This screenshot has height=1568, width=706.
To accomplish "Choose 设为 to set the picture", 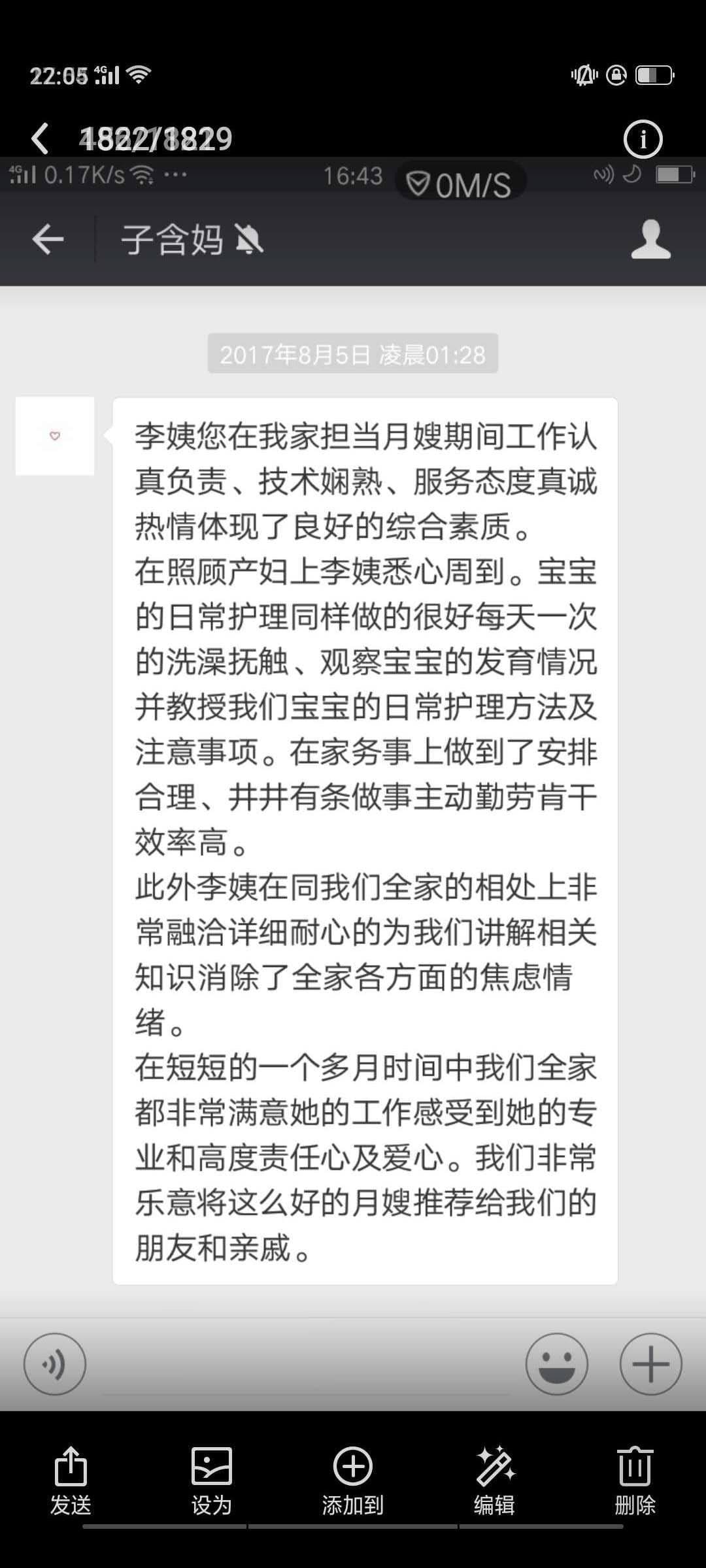I will (x=211, y=1481).
